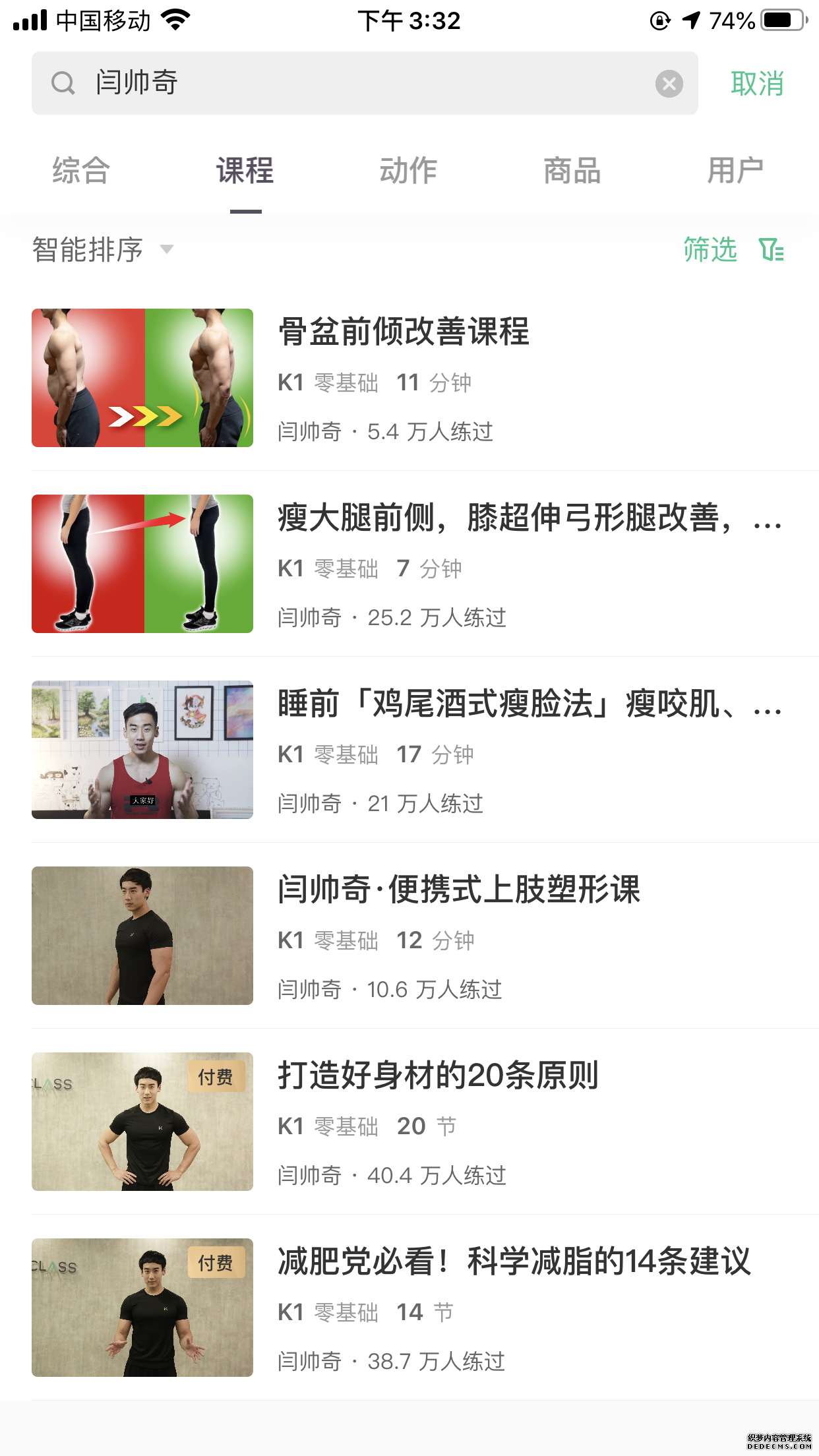The height and width of the screenshot is (1456, 819).
Task: Tap 取消 to cancel the search
Action: click(757, 83)
